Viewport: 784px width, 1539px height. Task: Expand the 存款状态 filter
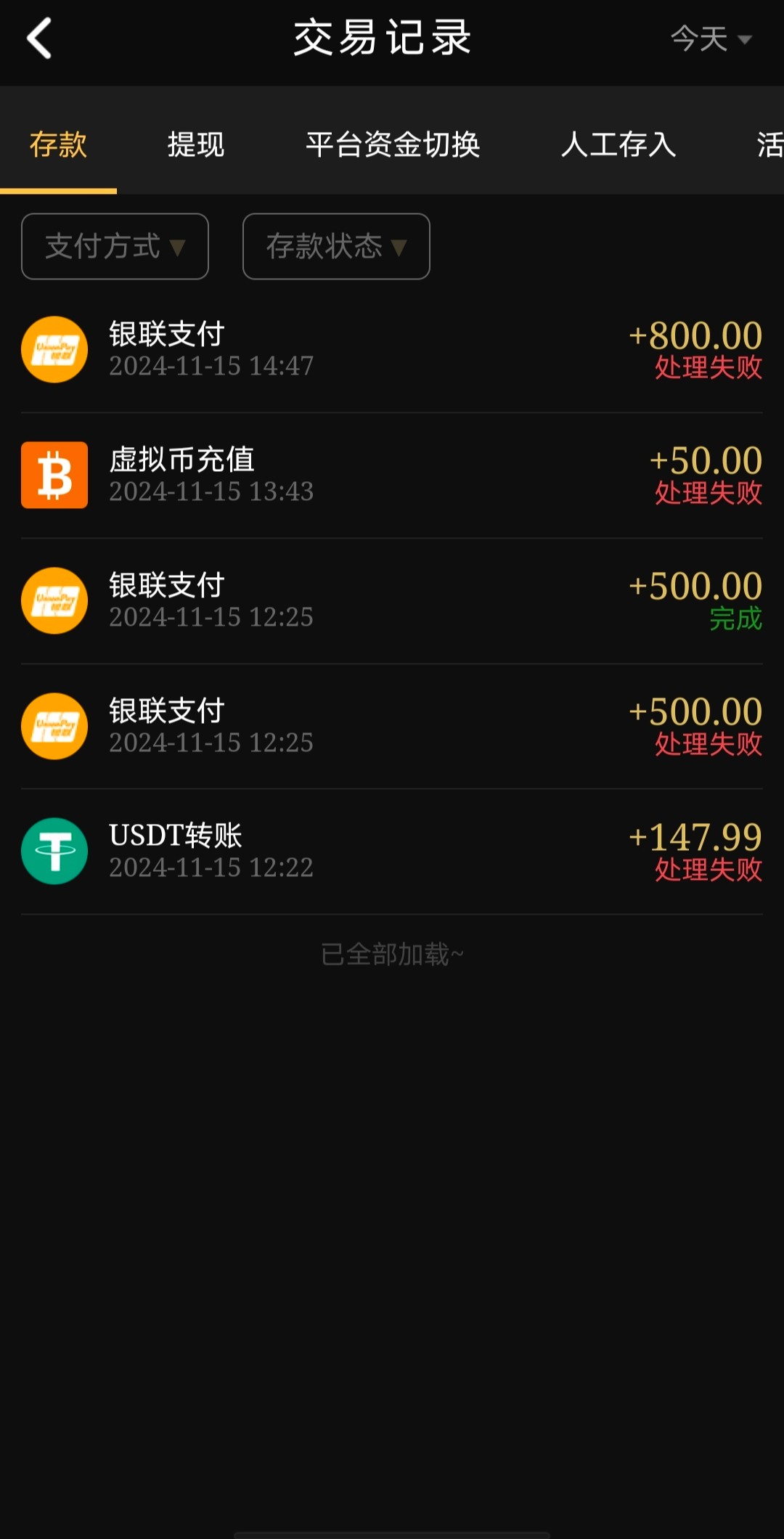(x=336, y=246)
